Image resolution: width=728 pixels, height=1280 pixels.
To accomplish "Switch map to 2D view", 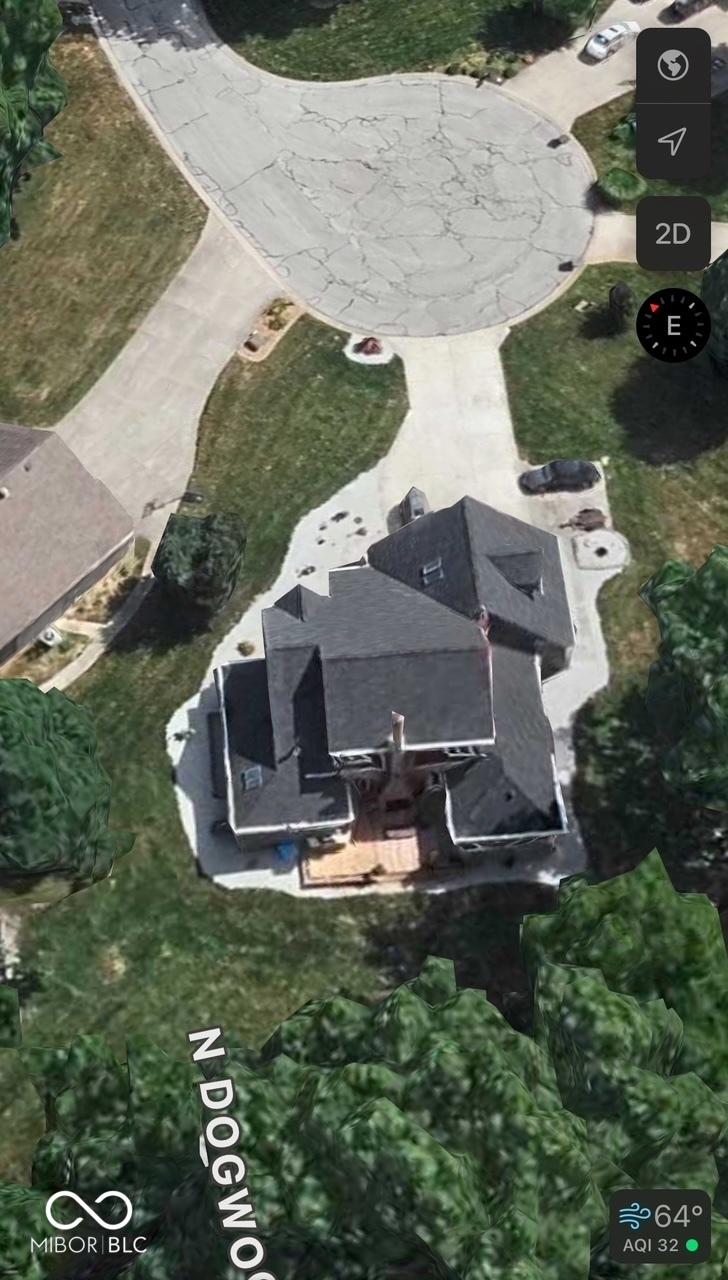I will 673,234.
